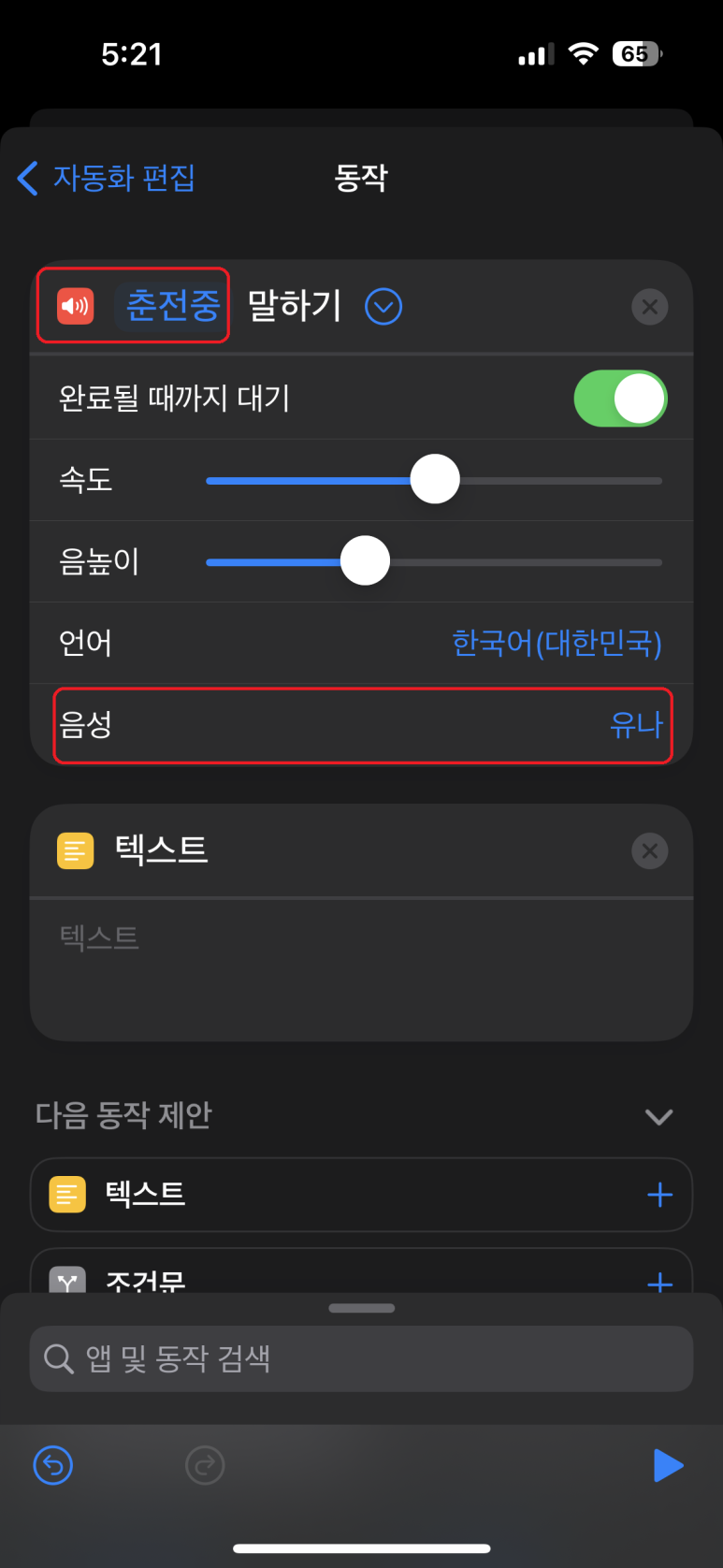Collapse the 말하기 action options chevron
723x1568 pixels.
point(383,306)
